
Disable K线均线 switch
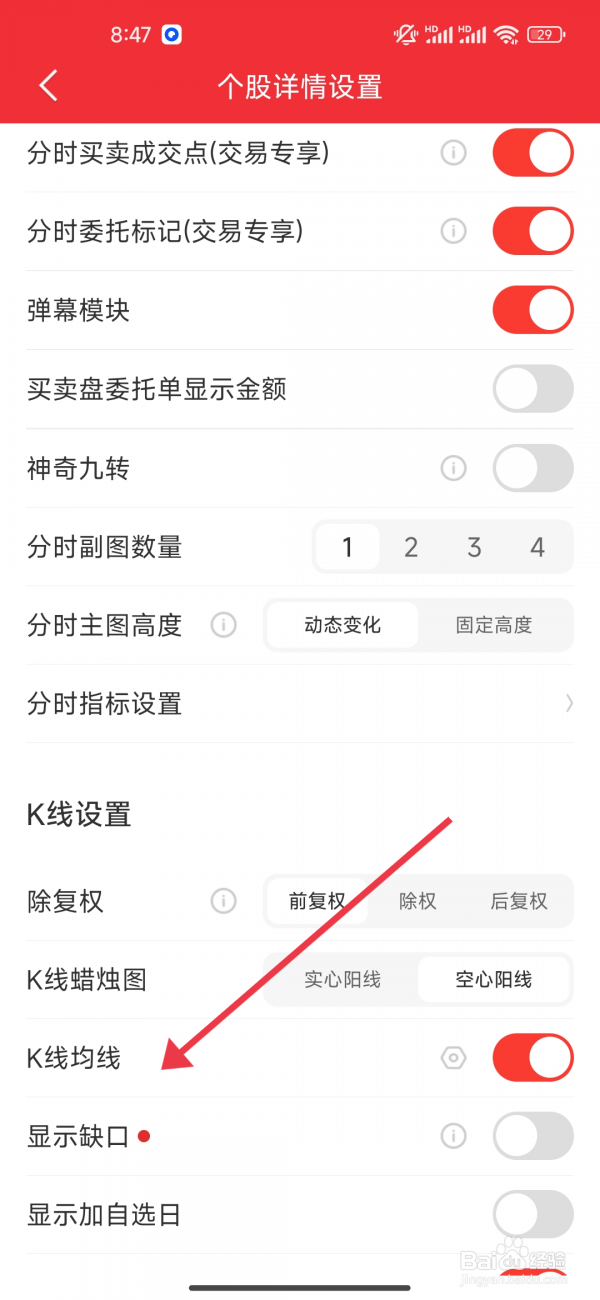pos(533,1058)
